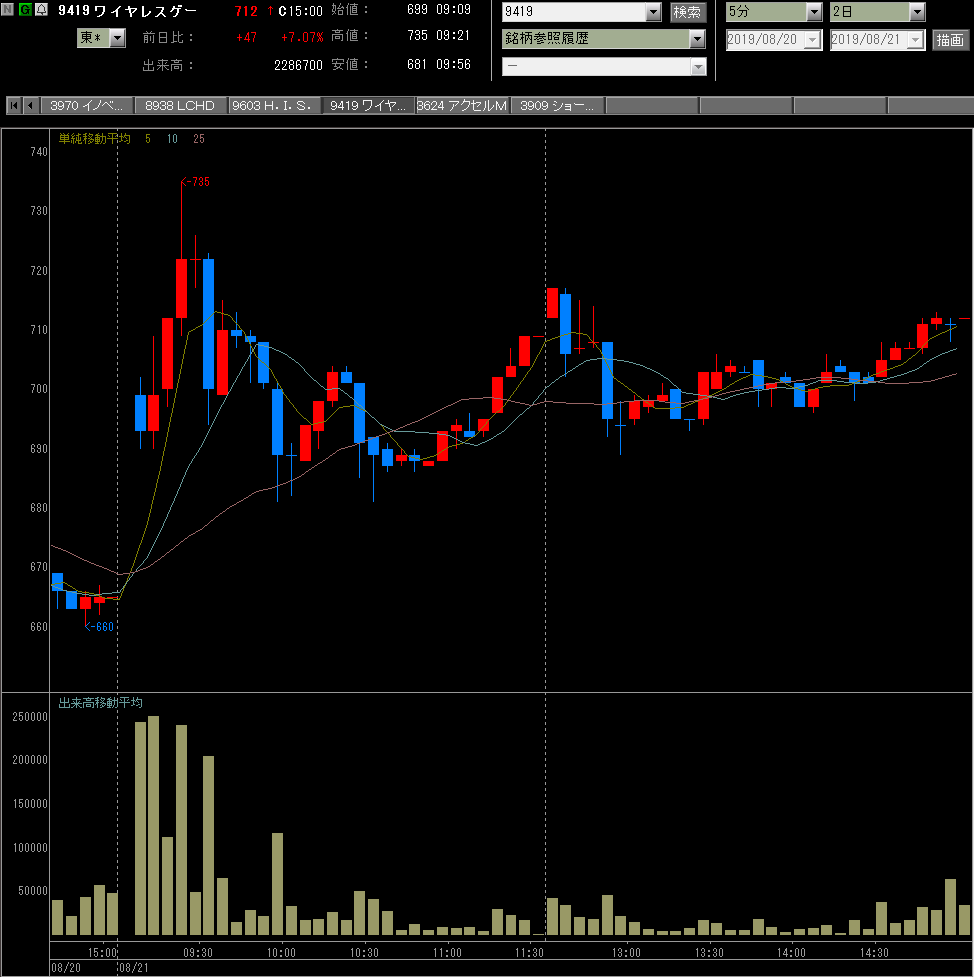The width and height of the screenshot is (974, 977).
Task: Go to the previous tab arrow
Action: tap(31, 105)
